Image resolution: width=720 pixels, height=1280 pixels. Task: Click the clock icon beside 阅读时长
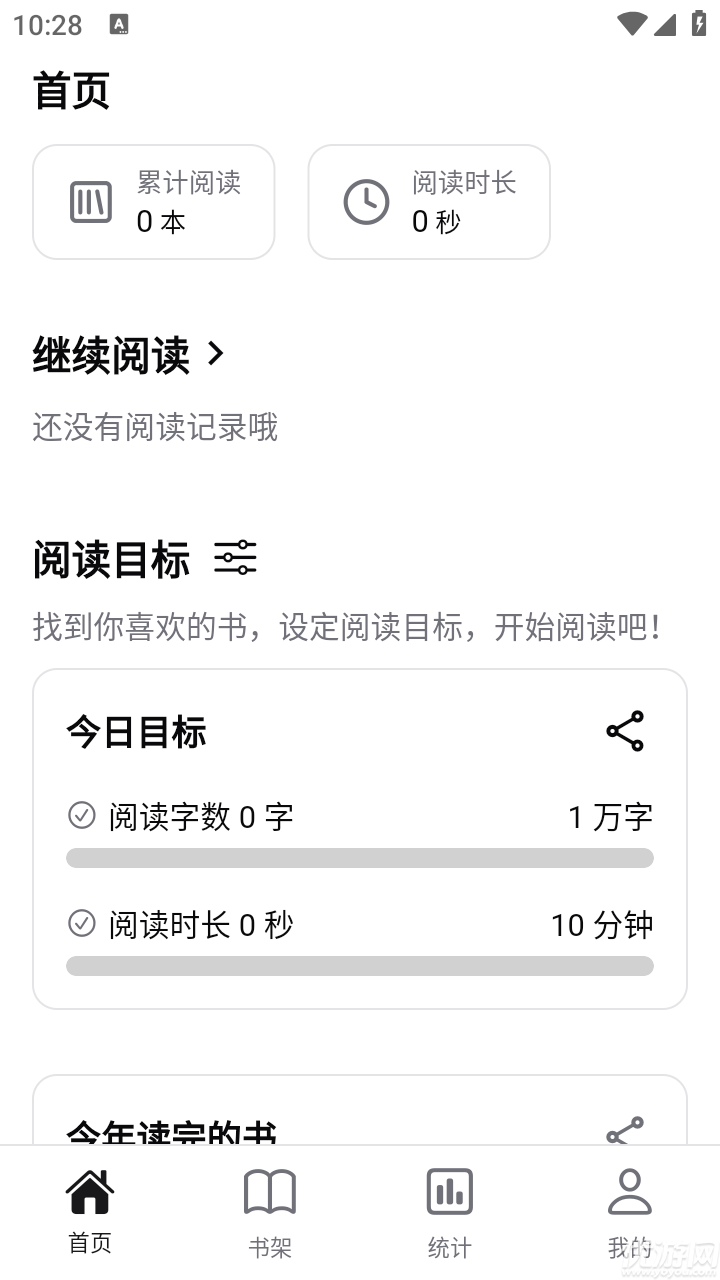coord(367,201)
